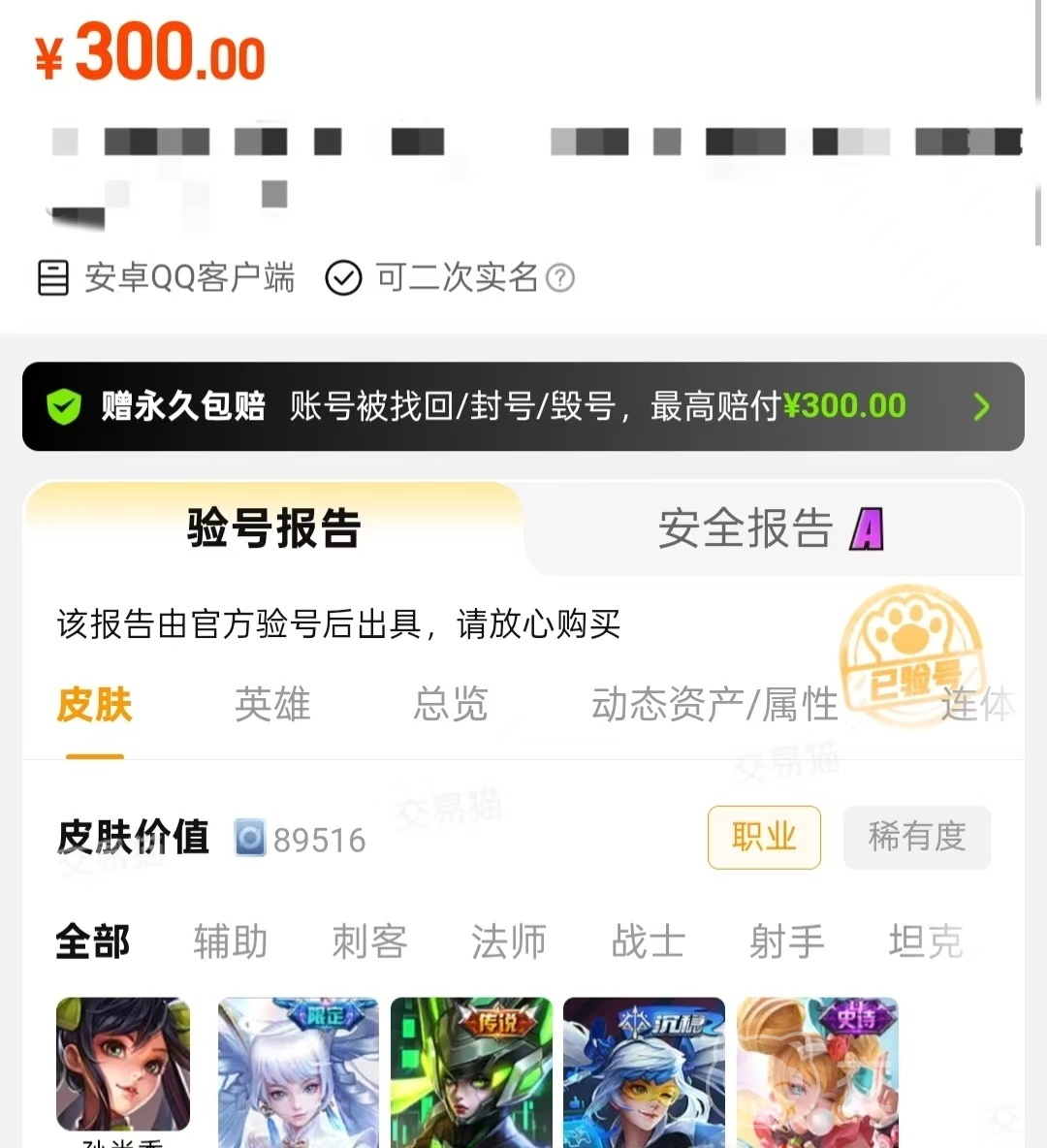Open the 总览 tab

tap(450, 704)
